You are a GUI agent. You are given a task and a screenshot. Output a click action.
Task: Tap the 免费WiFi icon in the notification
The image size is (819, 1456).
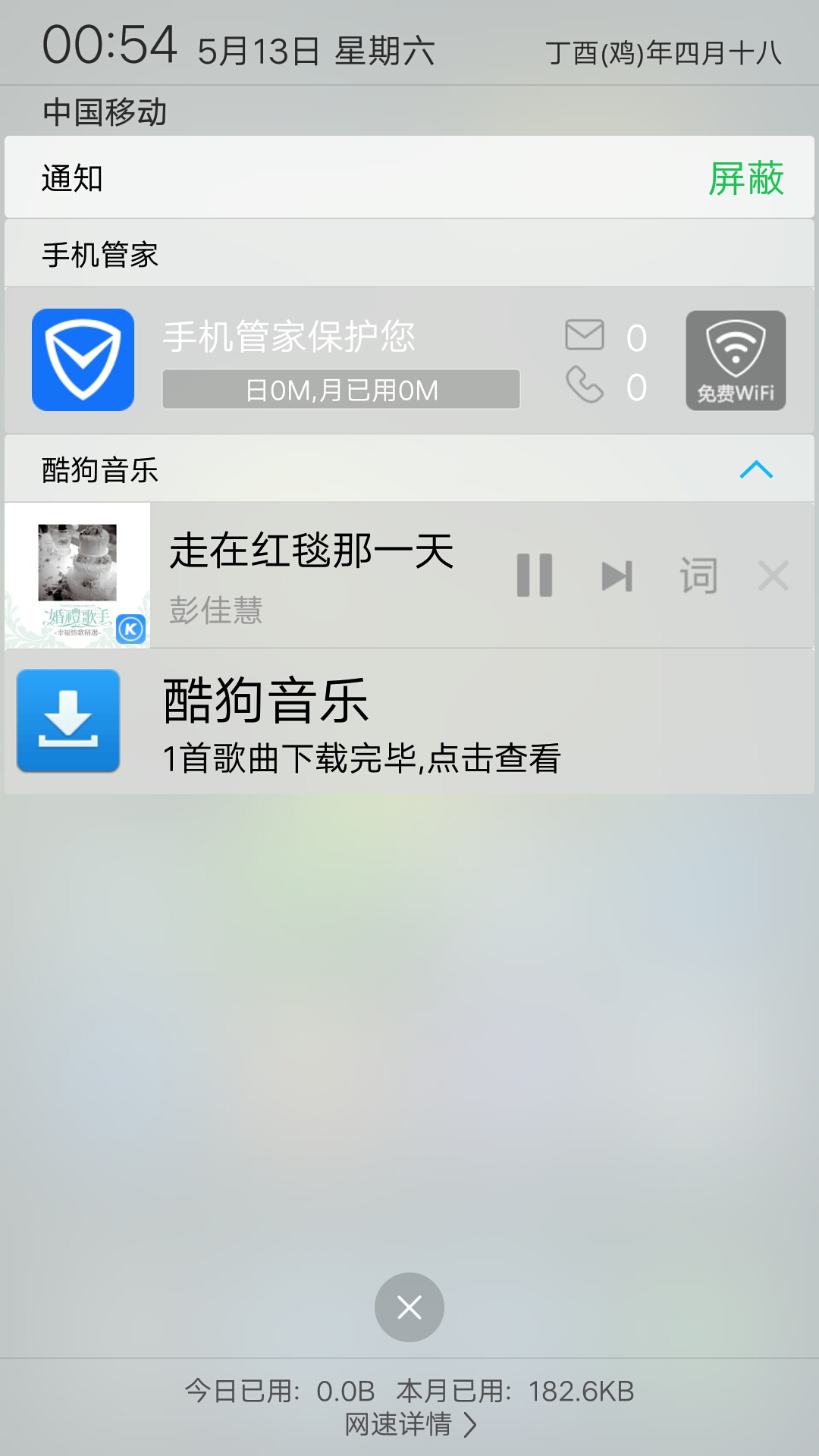735,360
